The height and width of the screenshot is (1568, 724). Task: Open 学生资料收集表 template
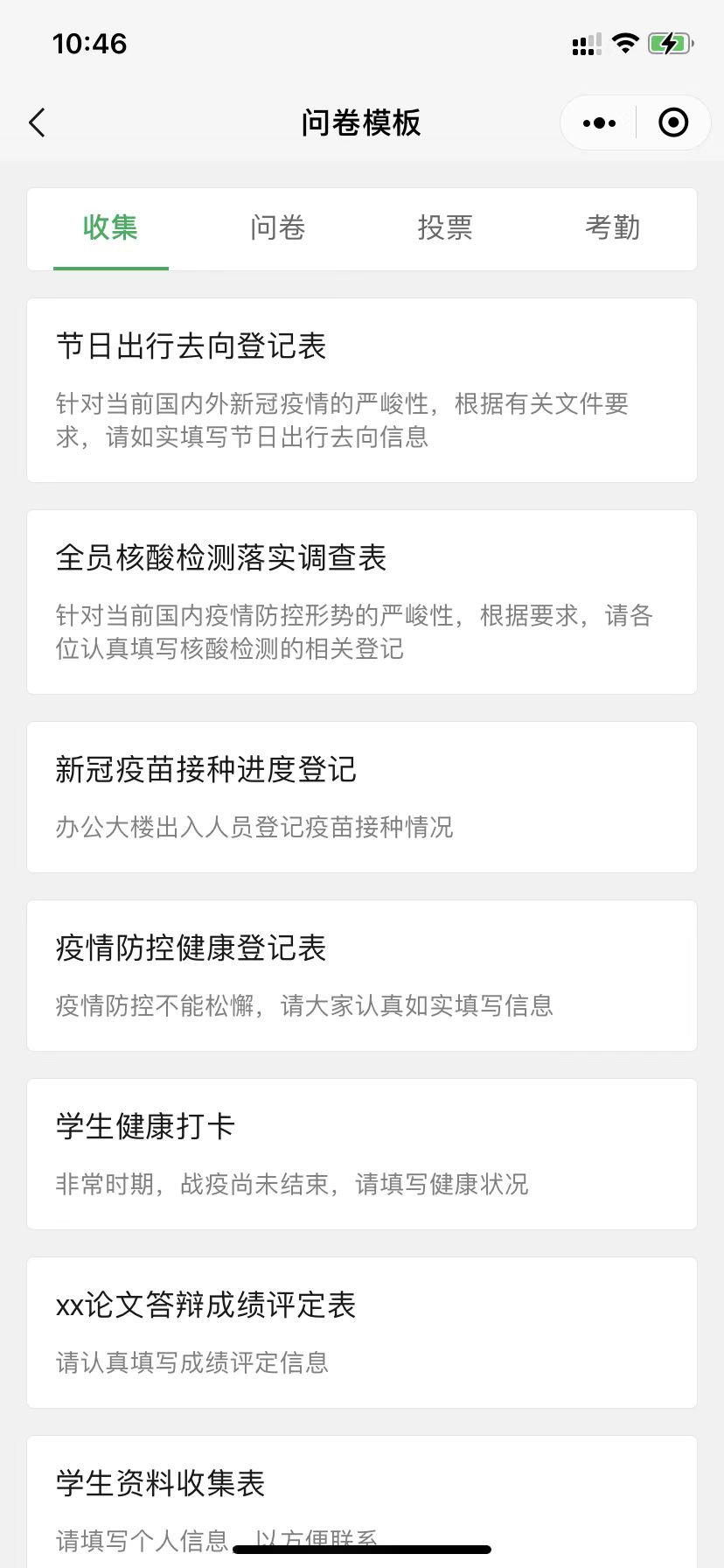362,1501
